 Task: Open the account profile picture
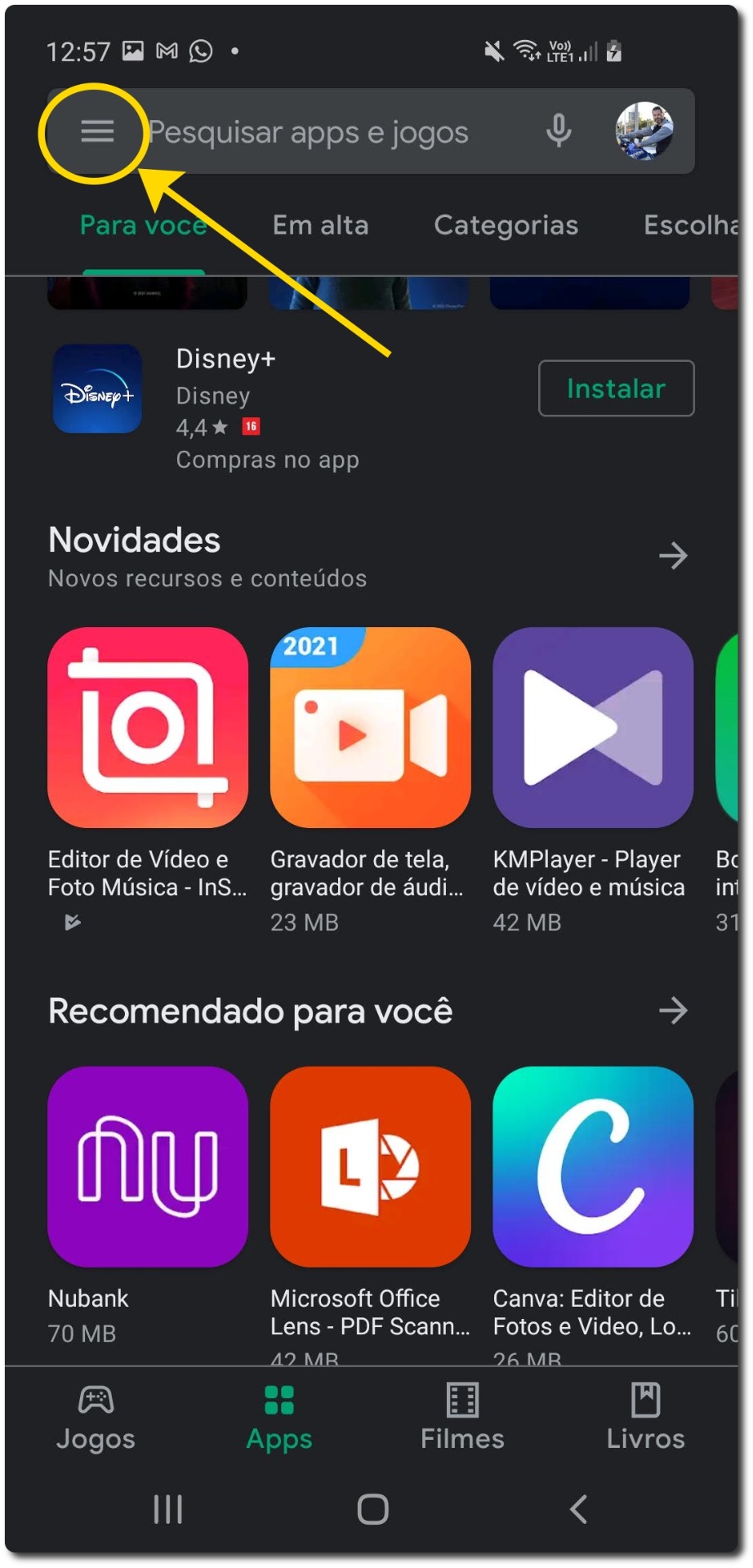[644, 131]
